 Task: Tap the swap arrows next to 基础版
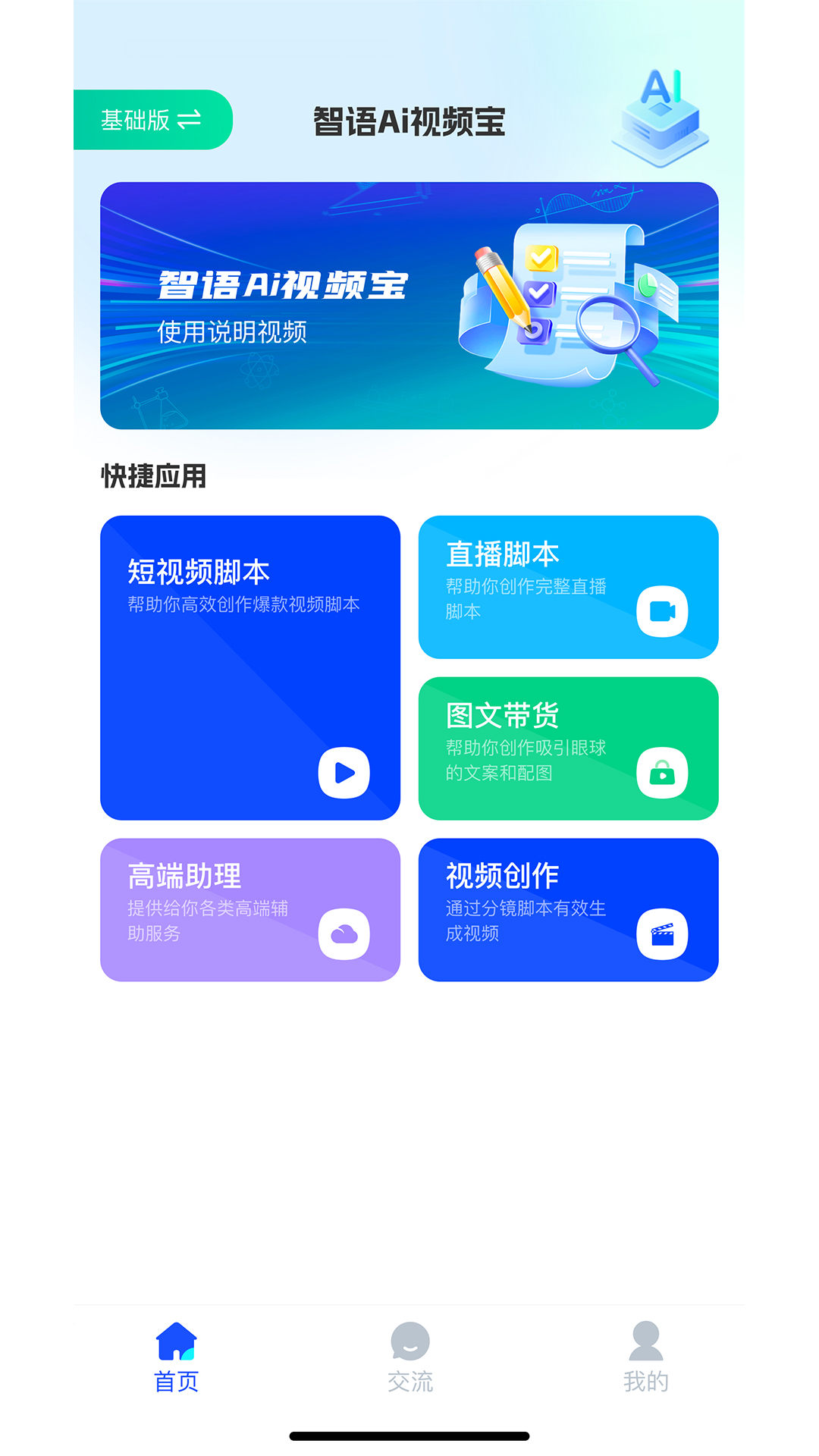[191, 119]
